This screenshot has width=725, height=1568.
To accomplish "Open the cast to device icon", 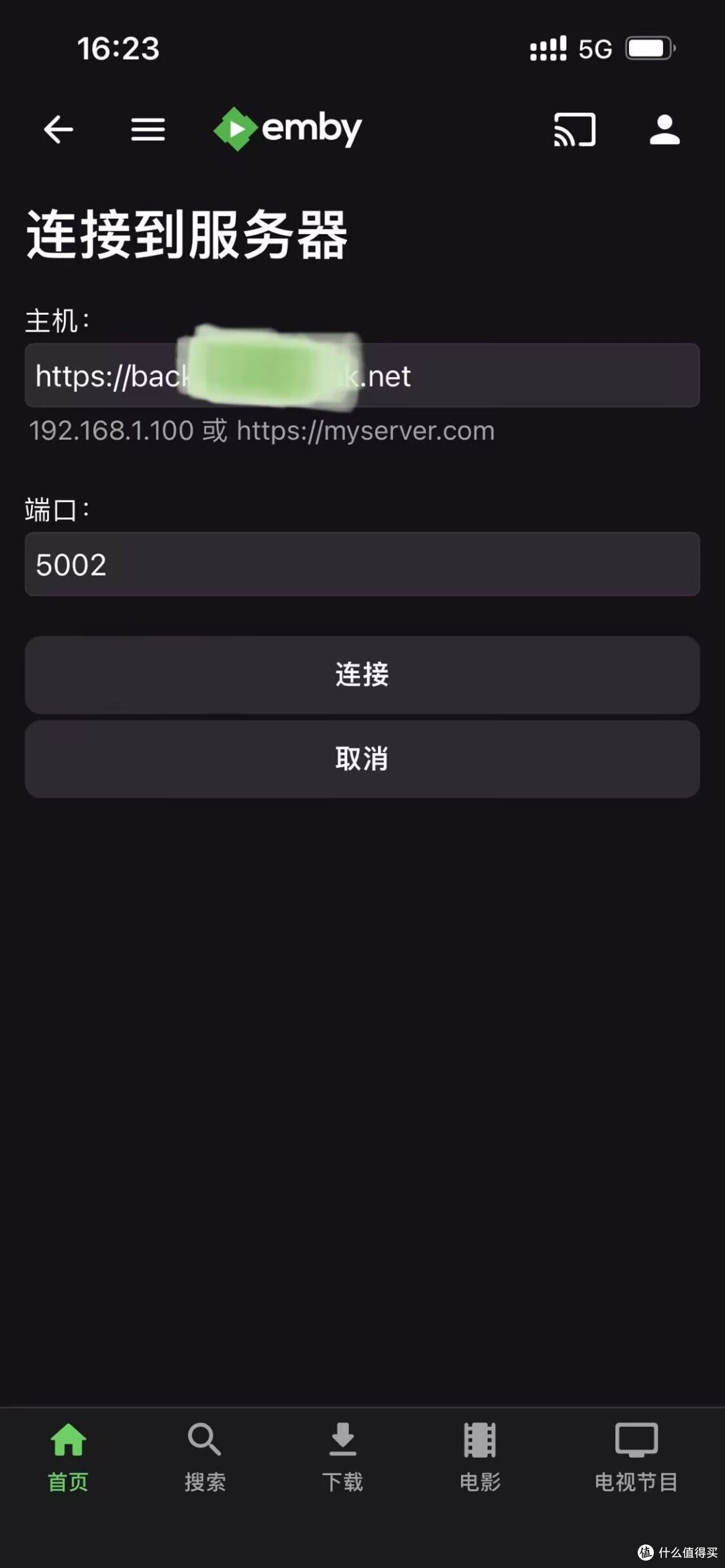I will click(x=575, y=129).
